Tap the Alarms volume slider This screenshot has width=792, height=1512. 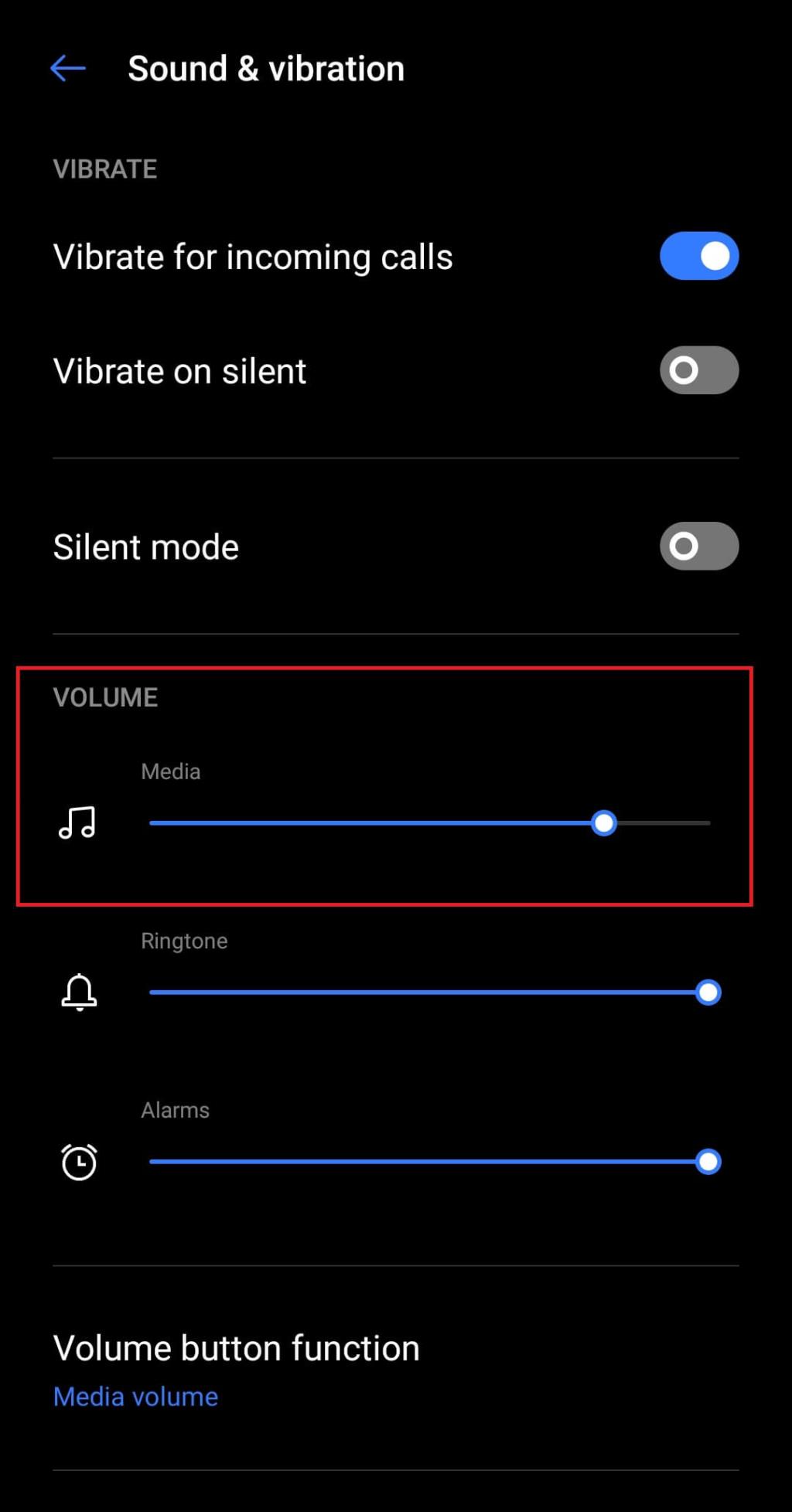[429, 1162]
